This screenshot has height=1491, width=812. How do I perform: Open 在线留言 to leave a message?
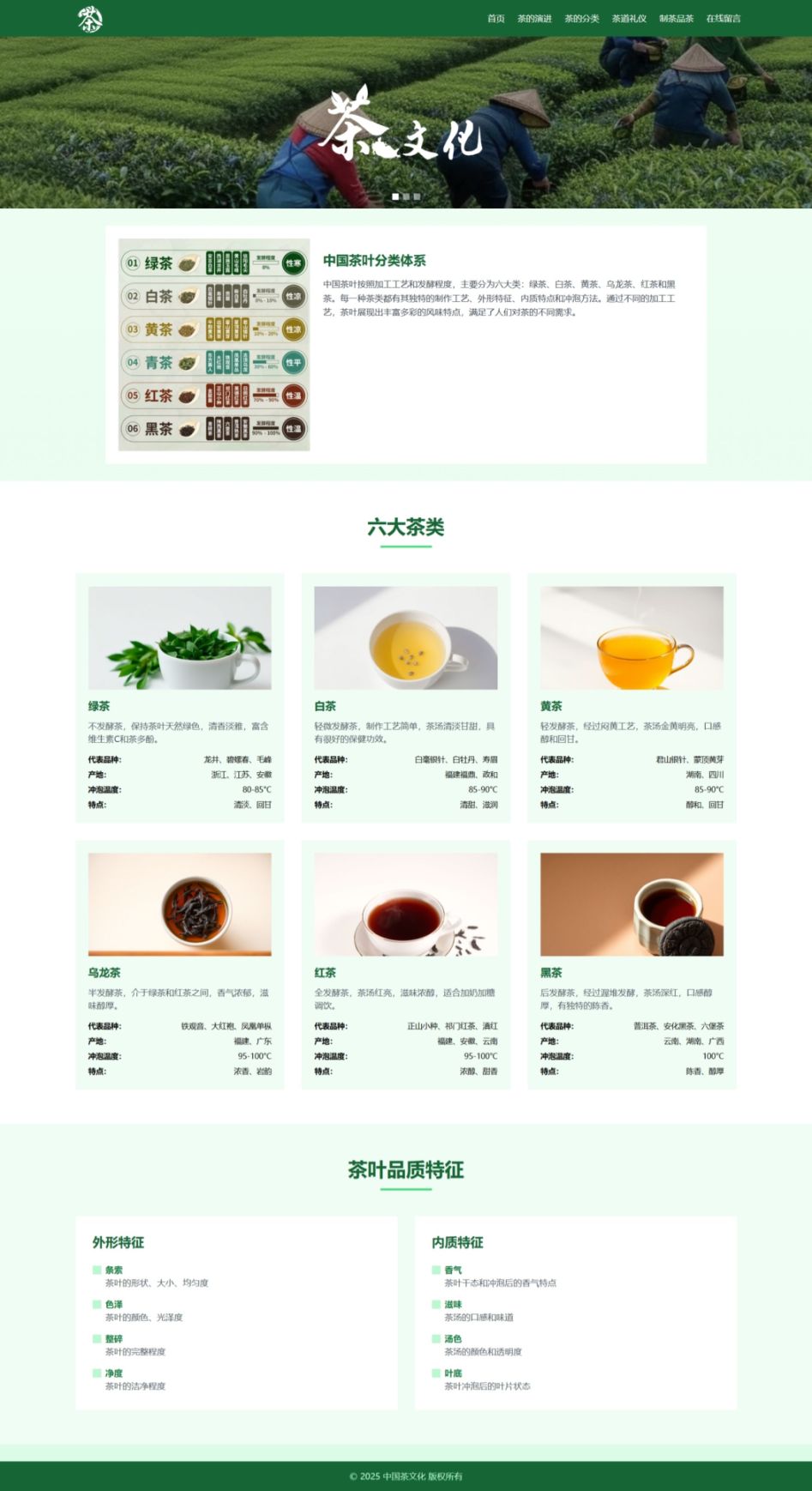point(723,19)
